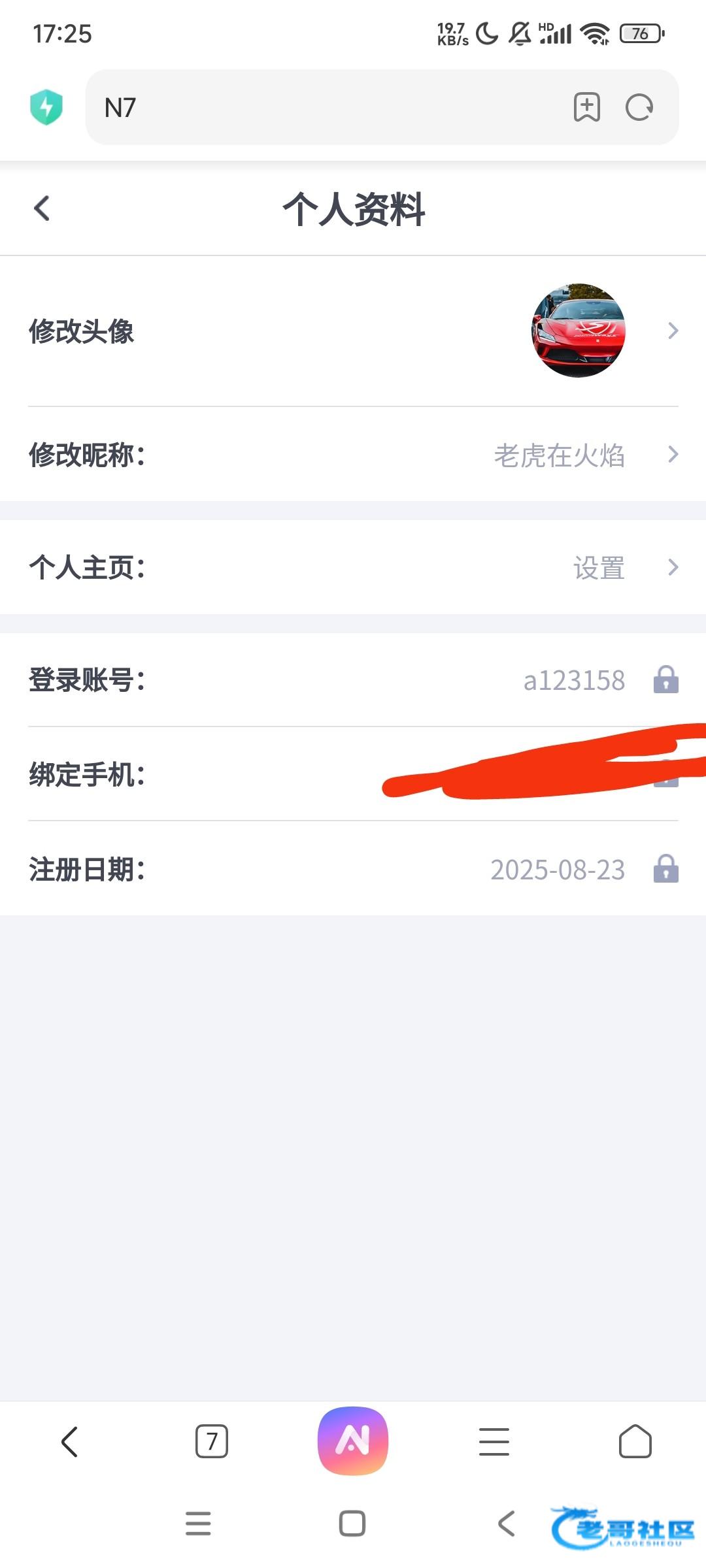Image resolution: width=706 pixels, height=1568 pixels.
Task: Open 修改昵称 row showing 老虎在火焰
Action: pos(353,455)
